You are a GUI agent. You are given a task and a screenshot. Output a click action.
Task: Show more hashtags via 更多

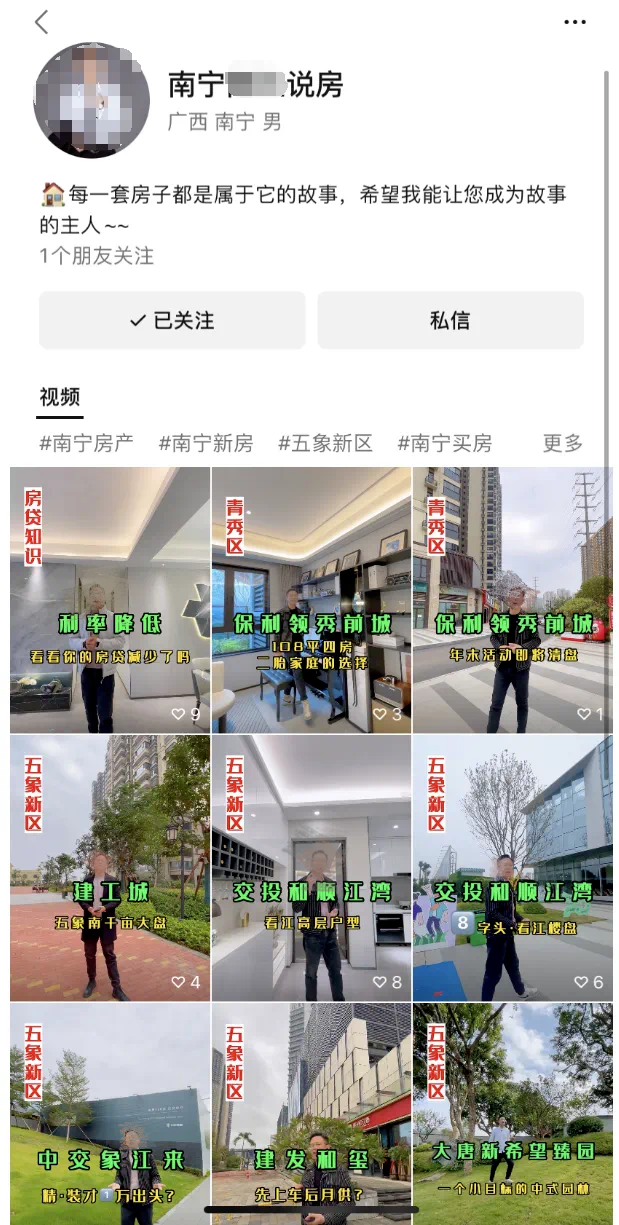[x=562, y=443]
